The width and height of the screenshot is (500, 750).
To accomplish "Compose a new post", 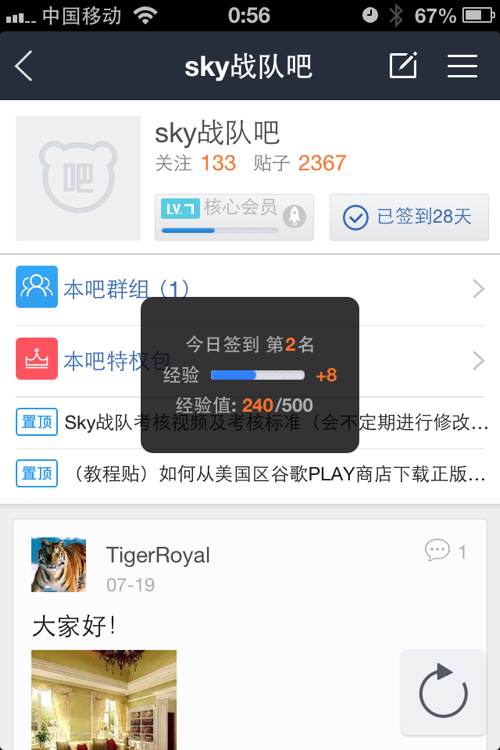I will coord(403,66).
